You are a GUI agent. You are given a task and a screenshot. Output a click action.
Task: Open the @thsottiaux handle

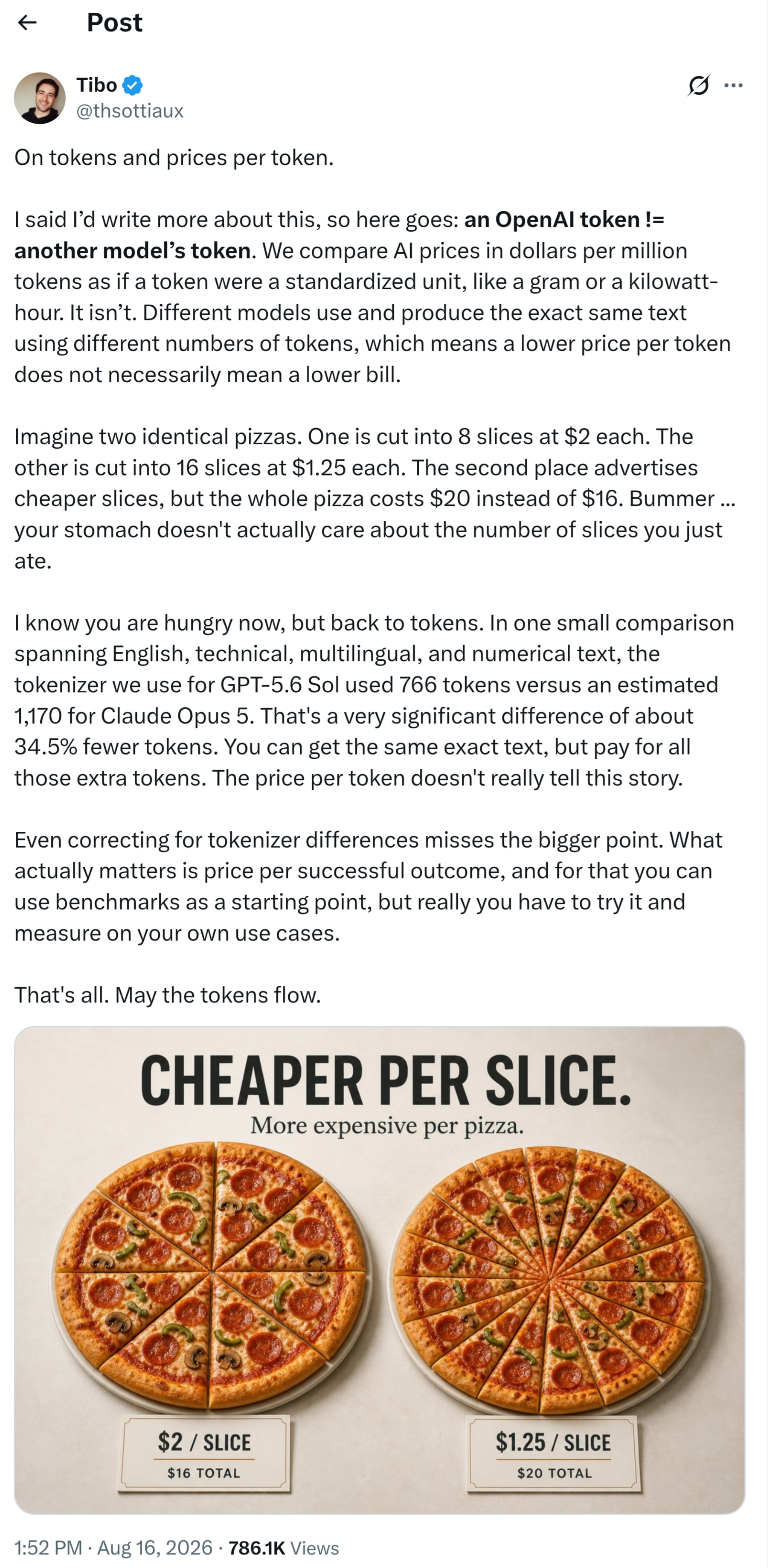[x=130, y=111]
